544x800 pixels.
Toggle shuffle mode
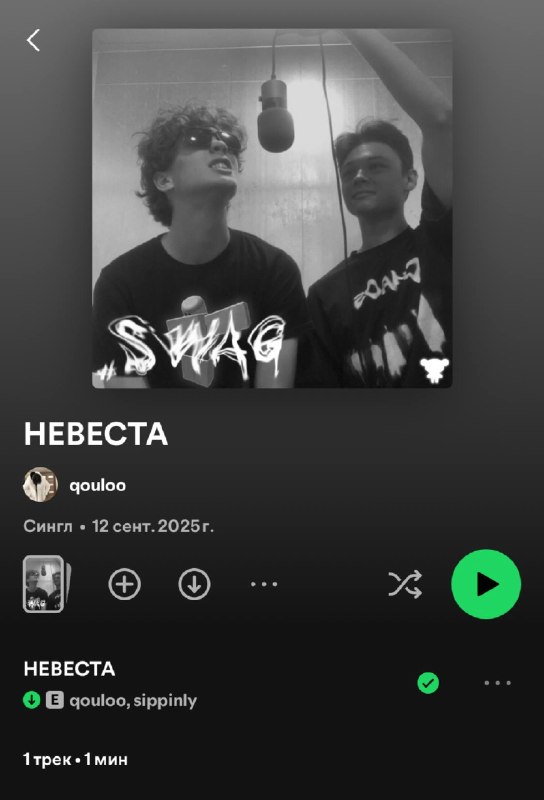point(405,584)
